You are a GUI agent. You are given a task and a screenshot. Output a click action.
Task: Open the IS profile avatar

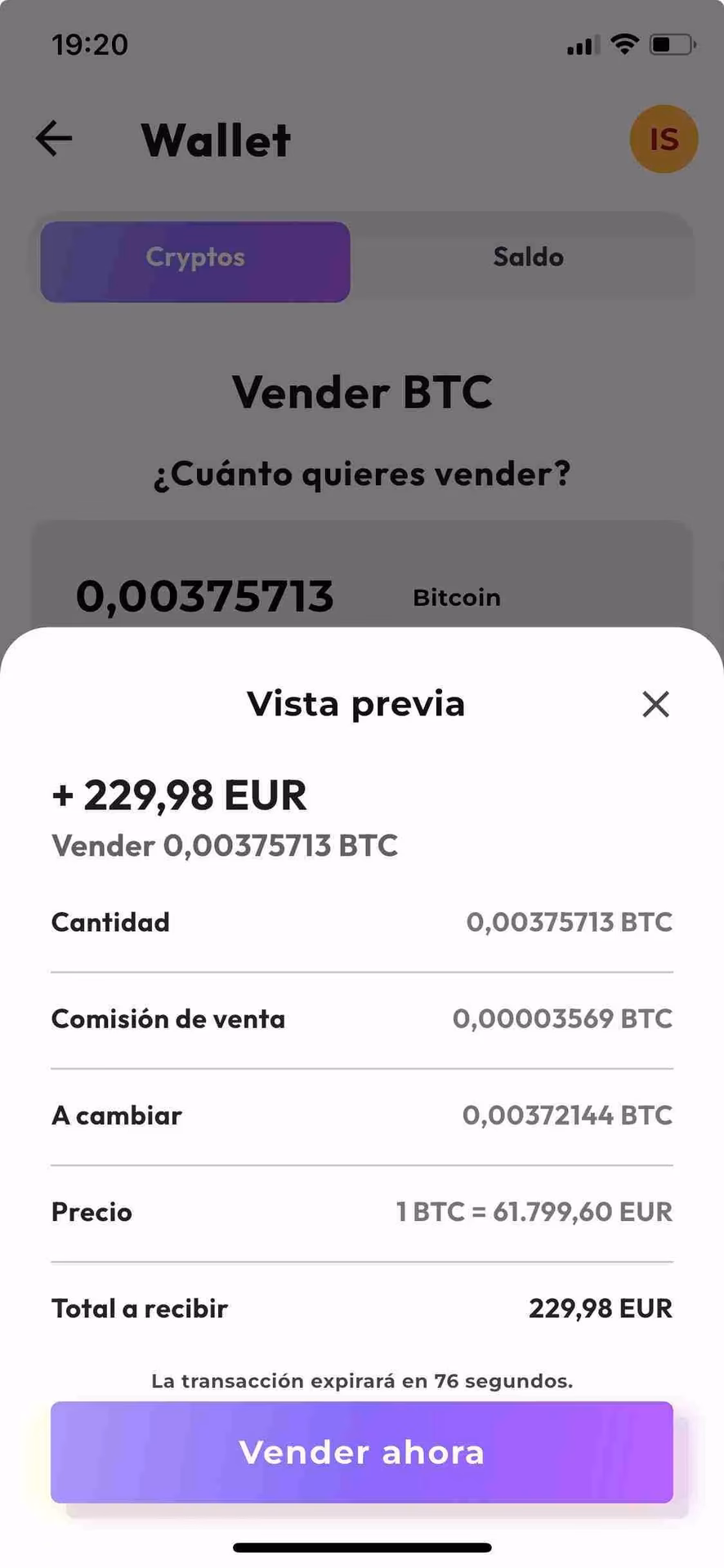(663, 139)
